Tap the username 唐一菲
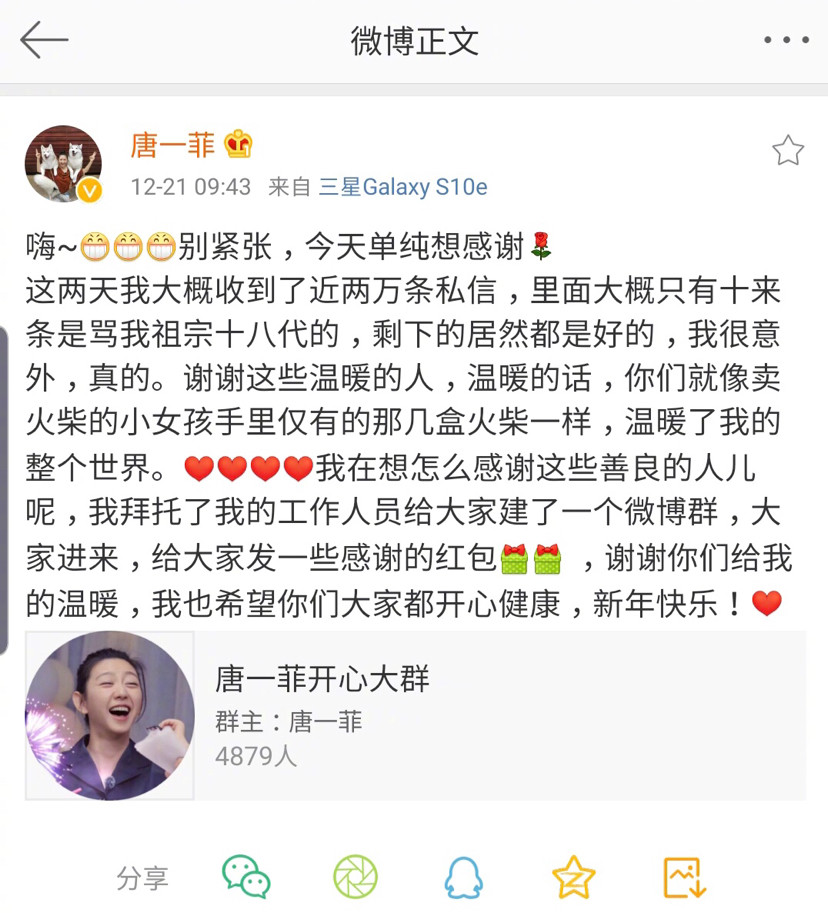Screen dimensions: 828x913 [173, 145]
